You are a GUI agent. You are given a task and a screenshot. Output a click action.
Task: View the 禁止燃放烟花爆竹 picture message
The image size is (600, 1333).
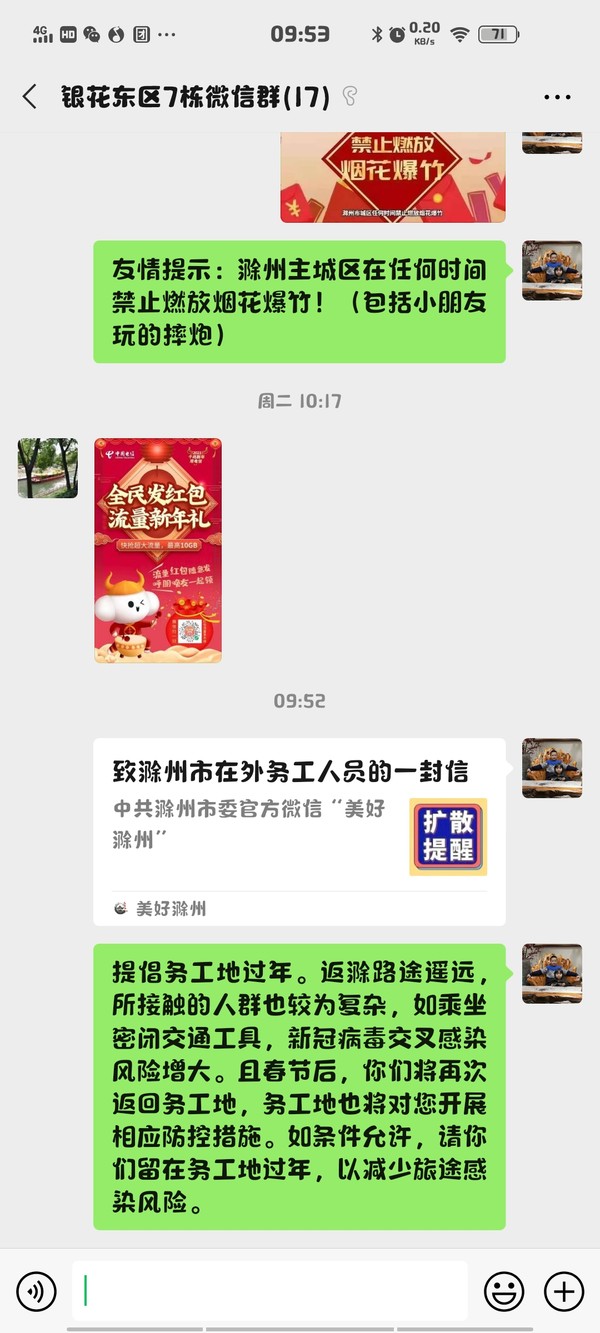392,177
